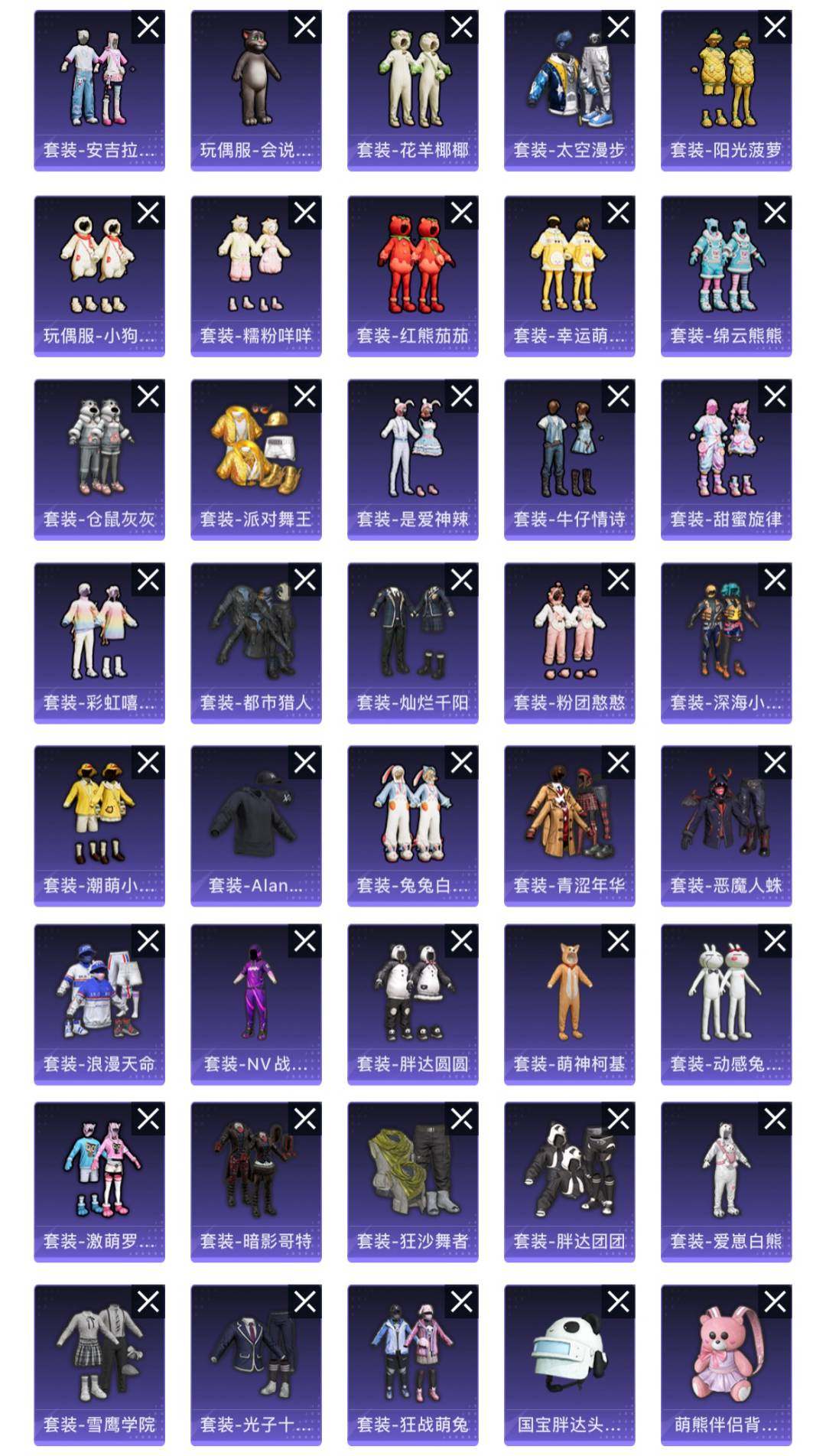Image resolution: width=826 pixels, height=1456 pixels.
Task: Remove the 套装-花羊椰椰 item
Action: pyautogui.click(x=461, y=27)
